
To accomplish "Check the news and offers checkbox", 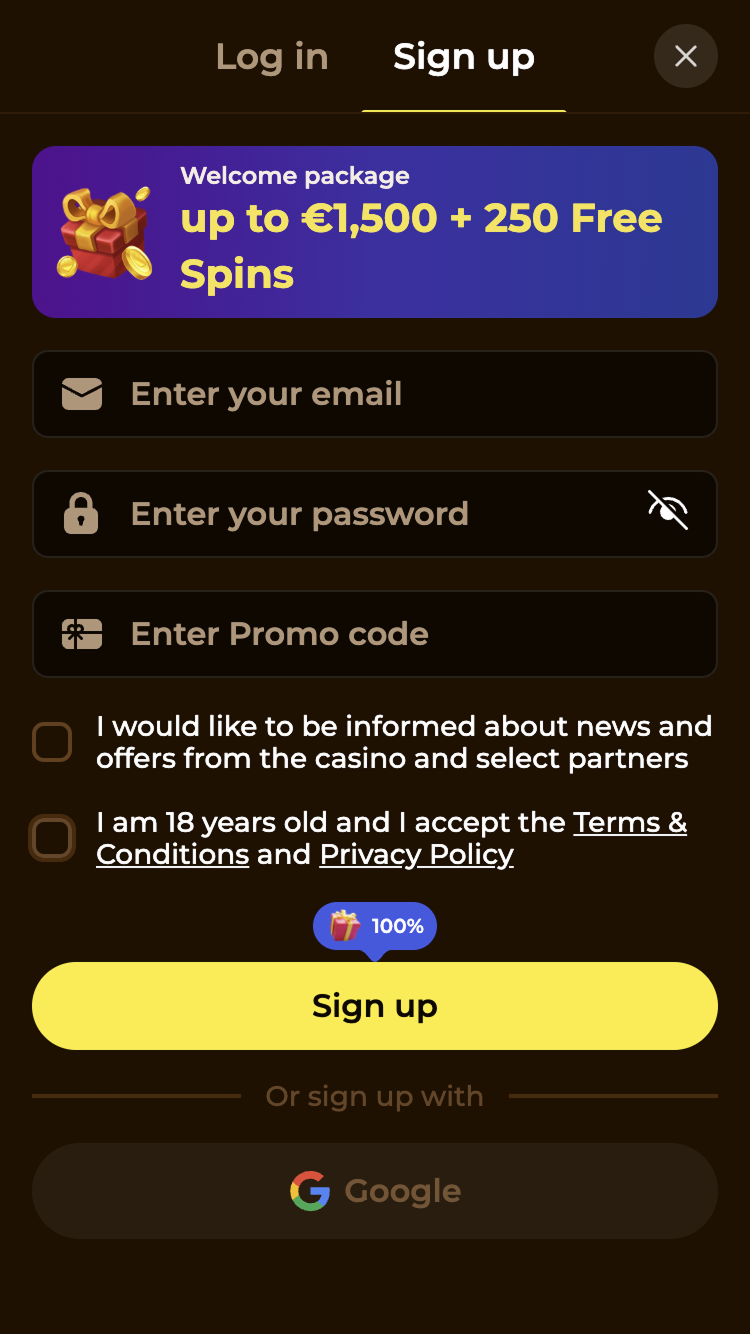I will 52,742.
